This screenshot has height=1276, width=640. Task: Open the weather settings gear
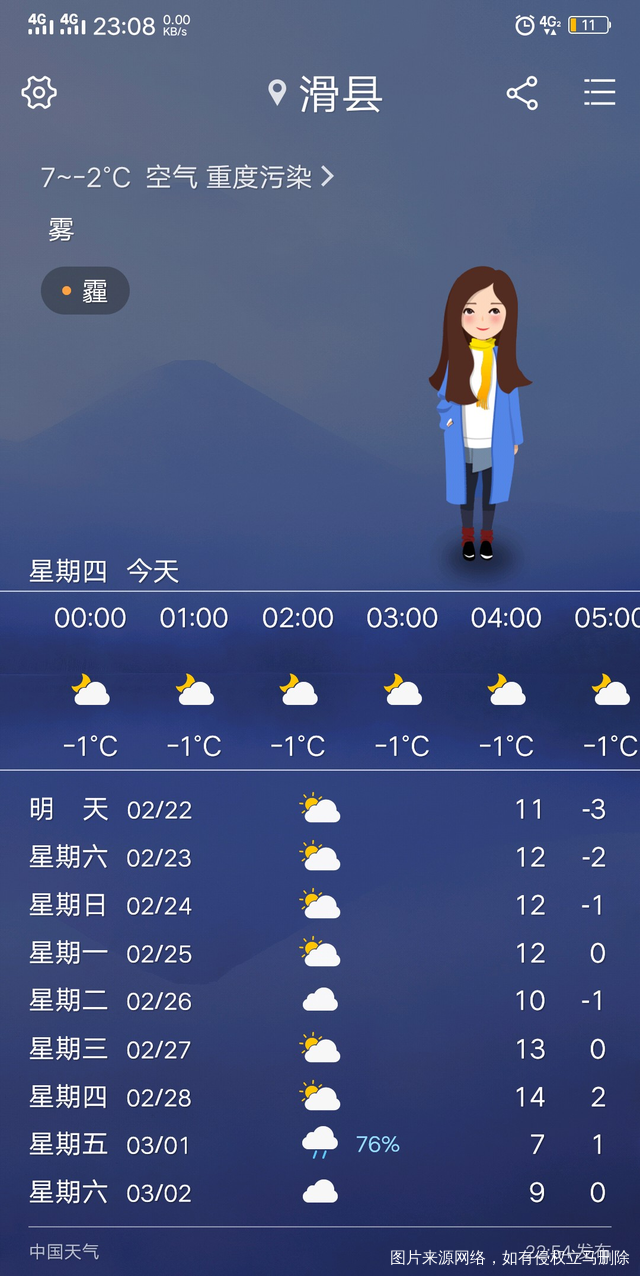(39, 93)
